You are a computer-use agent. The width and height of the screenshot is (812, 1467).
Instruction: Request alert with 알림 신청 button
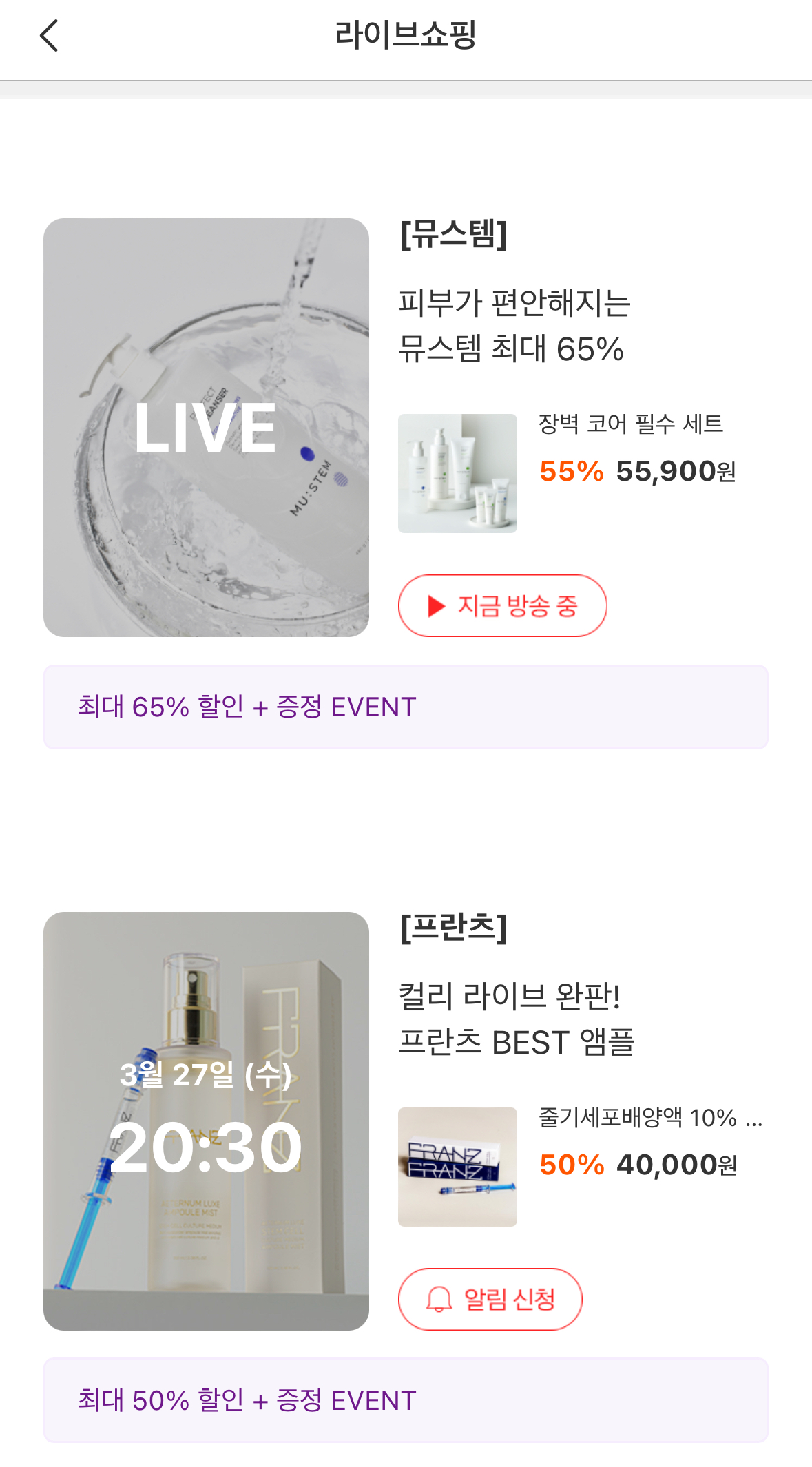click(x=490, y=1299)
